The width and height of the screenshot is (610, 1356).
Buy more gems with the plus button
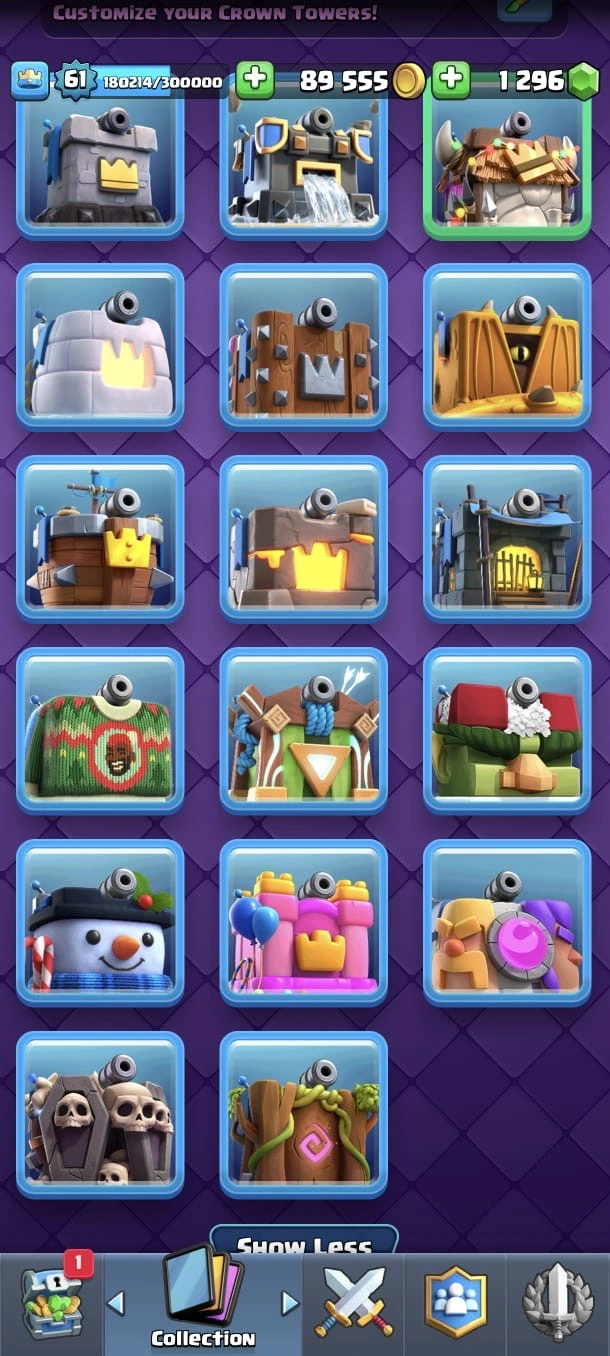click(x=451, y=80)
